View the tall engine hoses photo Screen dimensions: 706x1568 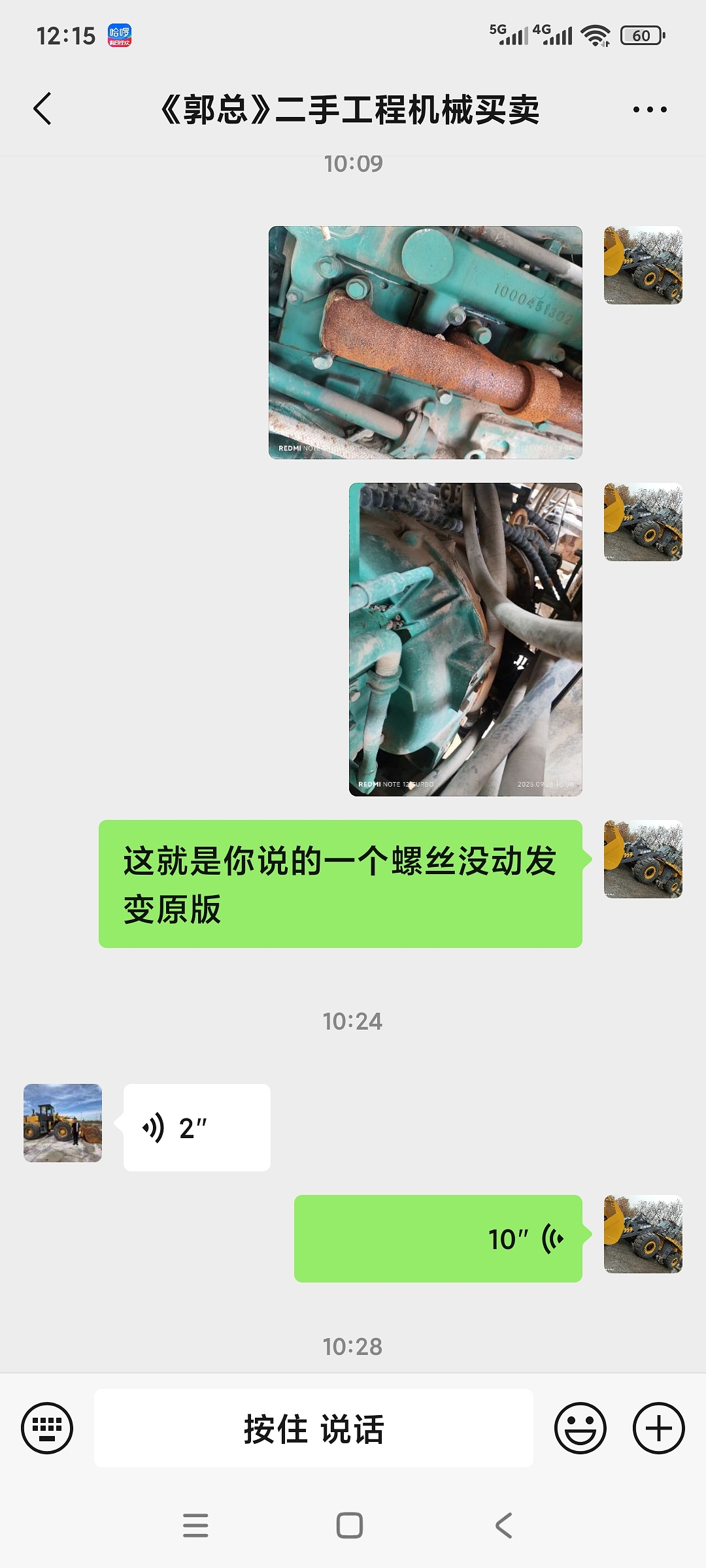pyautogui.click(x=465, y=639)
